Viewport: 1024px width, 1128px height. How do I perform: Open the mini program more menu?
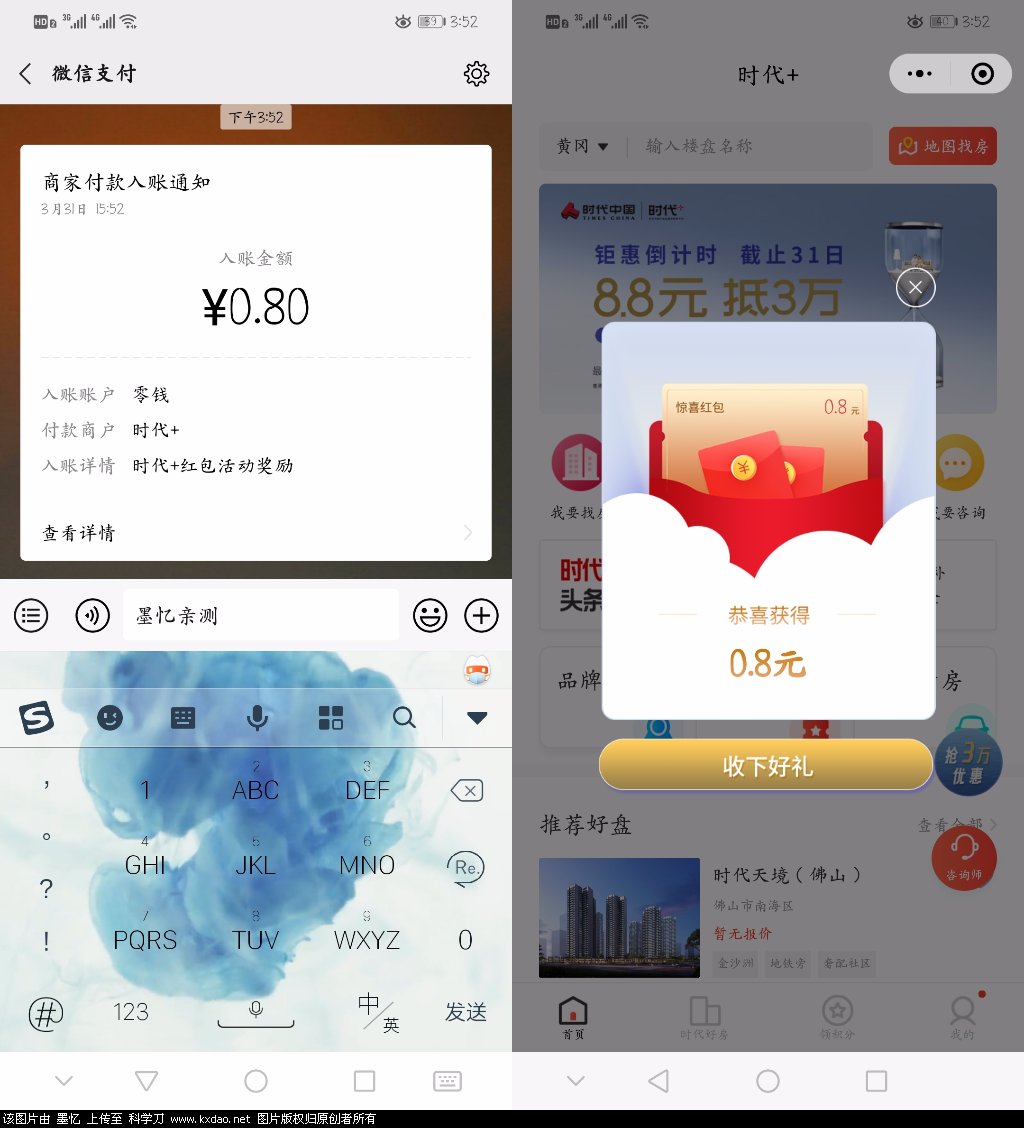click(x=919, y=74)
